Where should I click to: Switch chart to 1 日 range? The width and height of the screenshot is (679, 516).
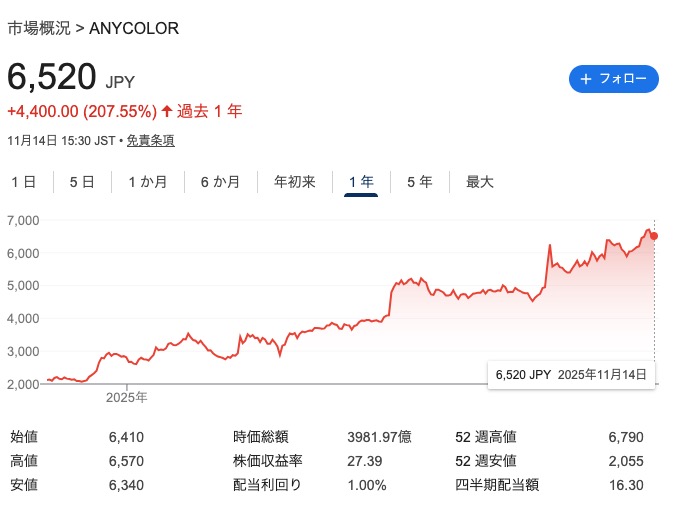click(24, 182)
